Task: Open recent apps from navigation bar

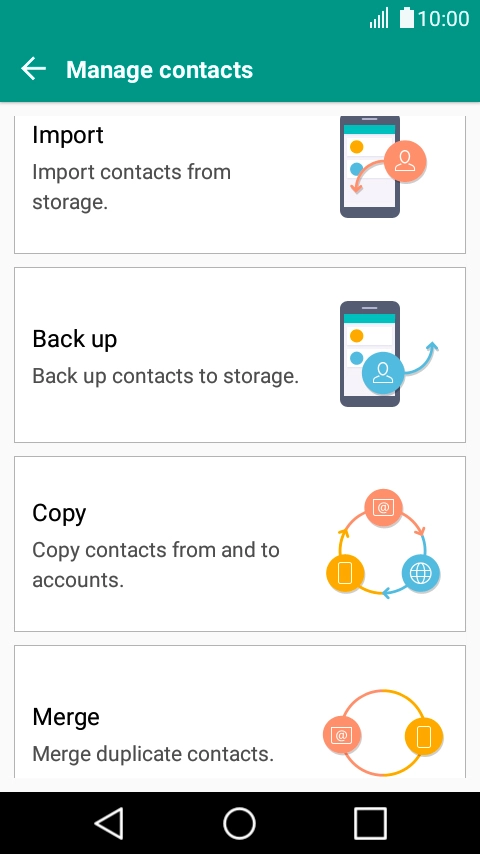Action: pyautogui.click(x=370, y=823)
